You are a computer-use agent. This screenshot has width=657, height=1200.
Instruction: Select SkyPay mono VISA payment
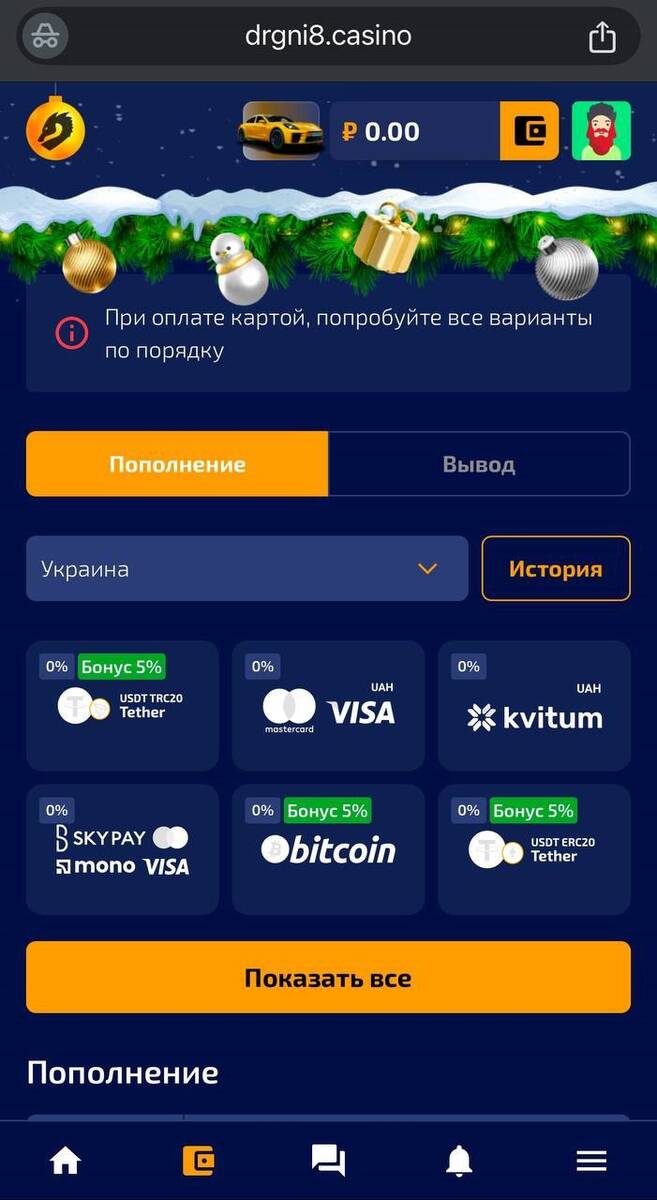(x=122, y=850)
